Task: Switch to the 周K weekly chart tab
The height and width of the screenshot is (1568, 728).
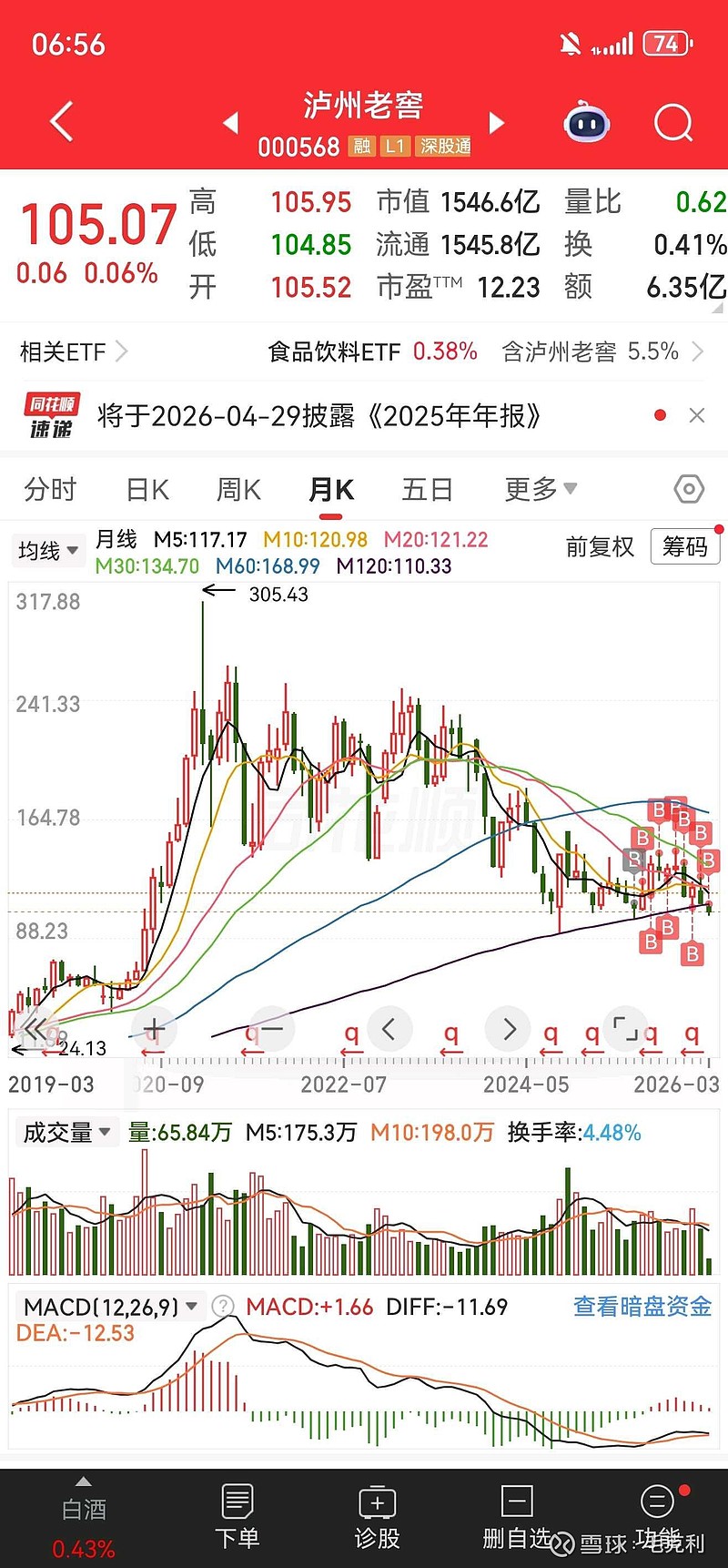Action: [238, 489]
